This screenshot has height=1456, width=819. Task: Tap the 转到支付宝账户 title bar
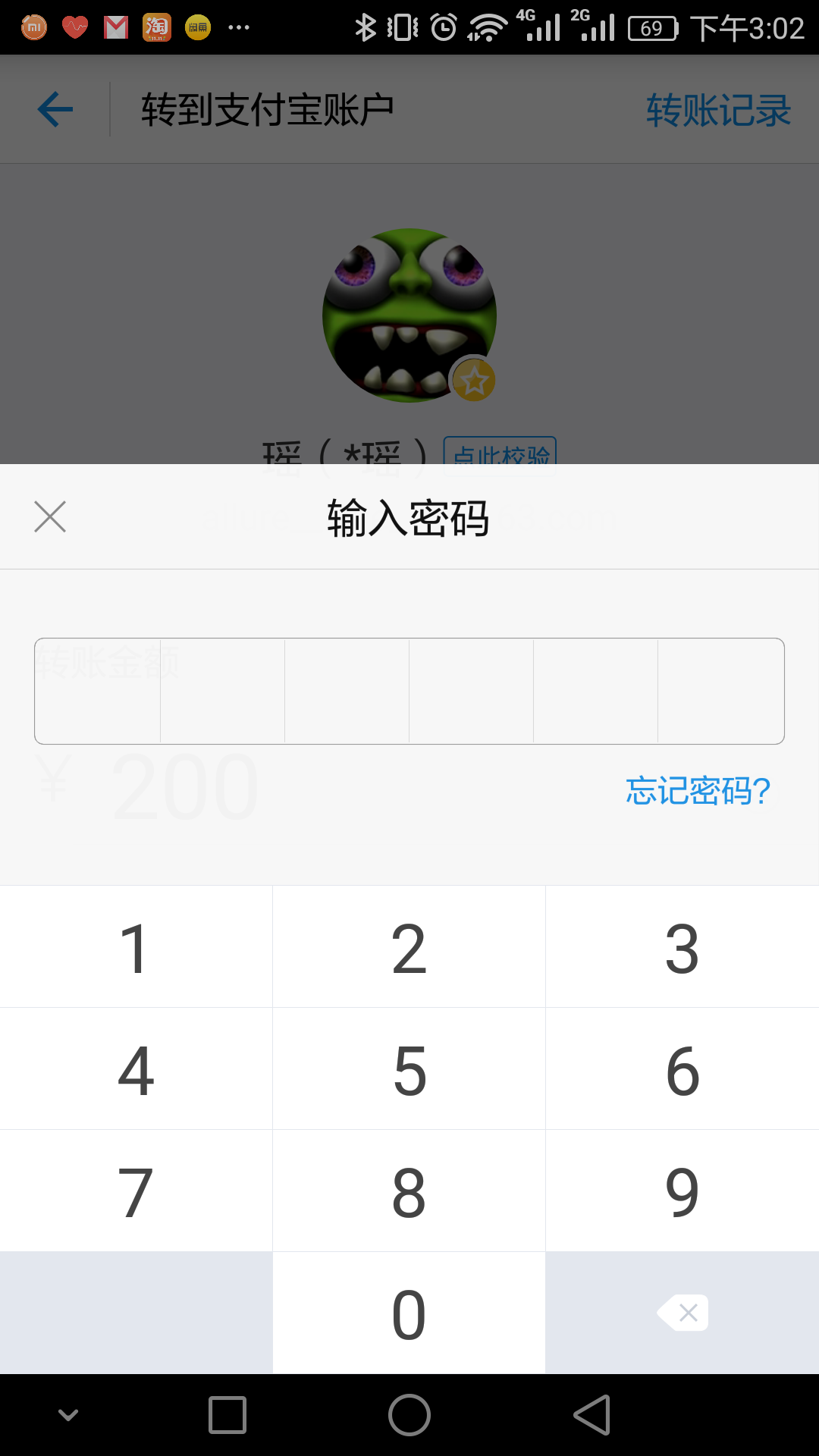point(267,108)
